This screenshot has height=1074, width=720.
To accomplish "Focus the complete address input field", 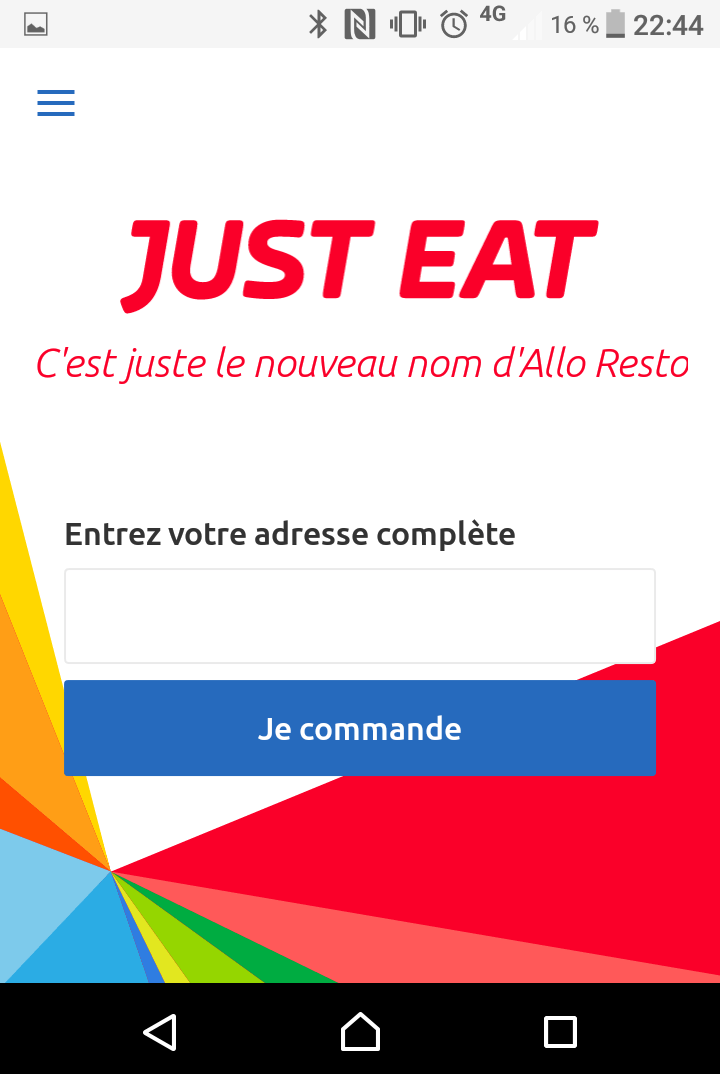I will coord(359,616).
